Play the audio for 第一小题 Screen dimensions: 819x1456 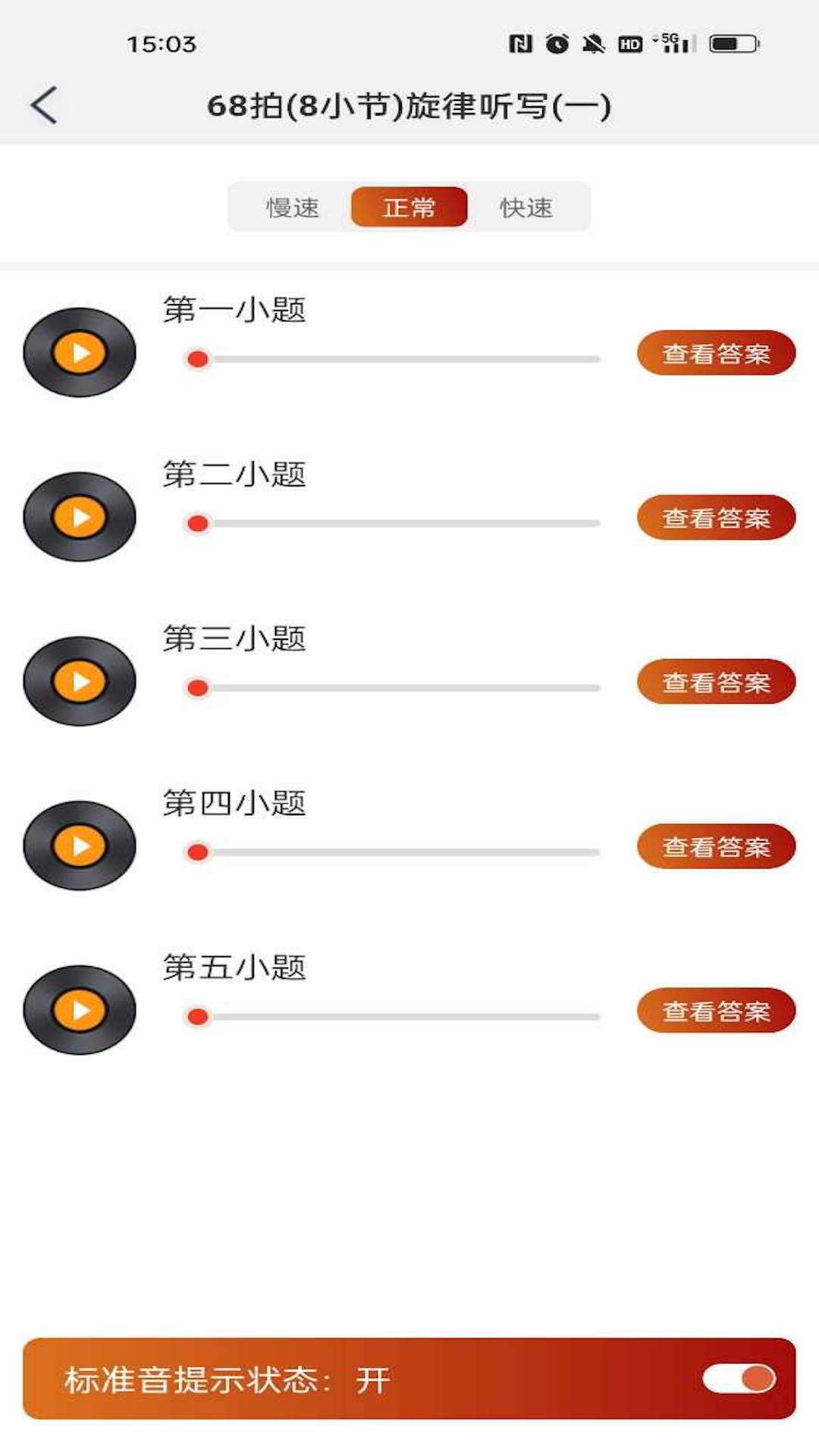(80, 353)
